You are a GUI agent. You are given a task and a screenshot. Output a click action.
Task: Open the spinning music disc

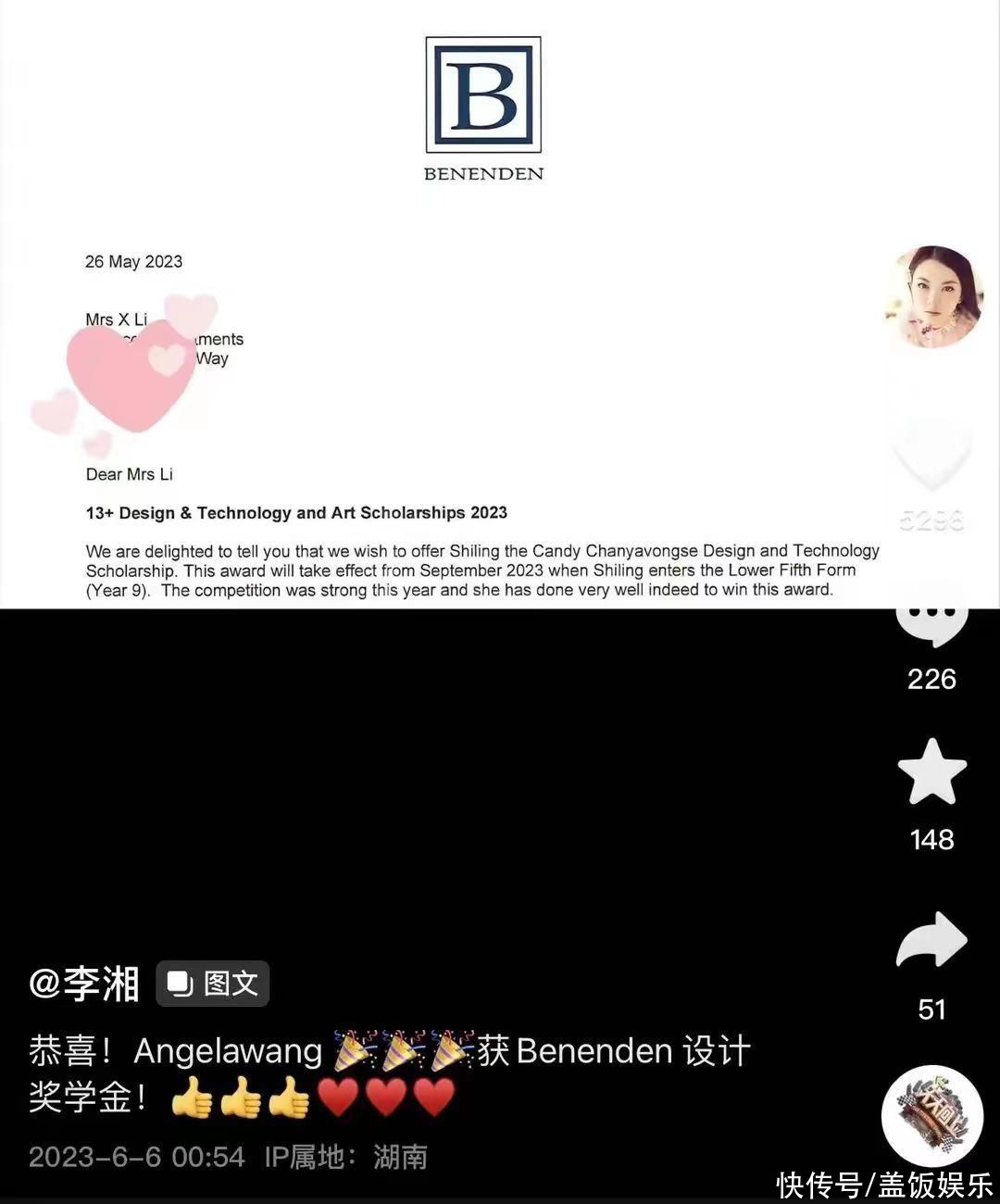[931, 1115]
